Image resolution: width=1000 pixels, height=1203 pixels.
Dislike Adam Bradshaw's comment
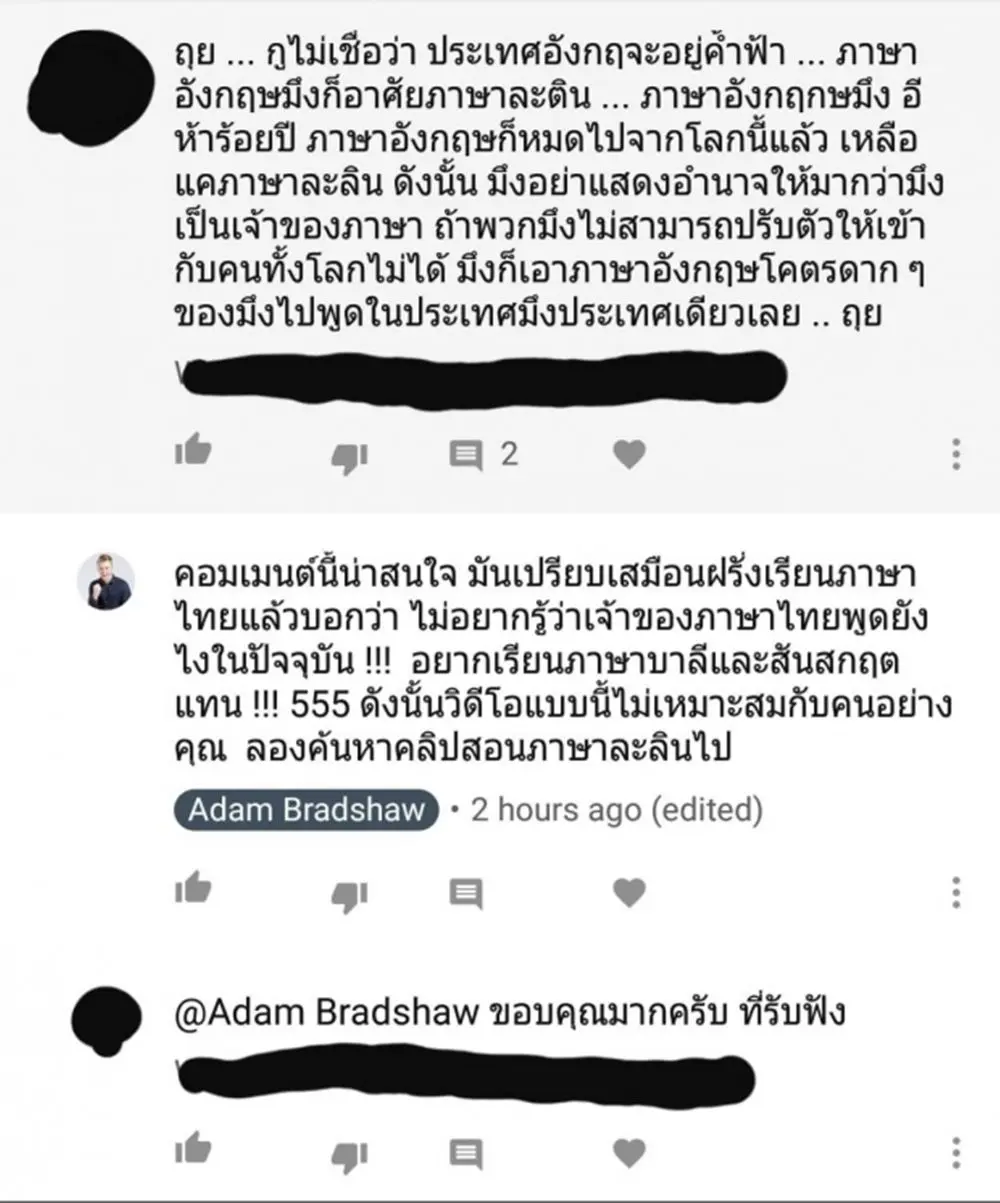tap(349, 896)
